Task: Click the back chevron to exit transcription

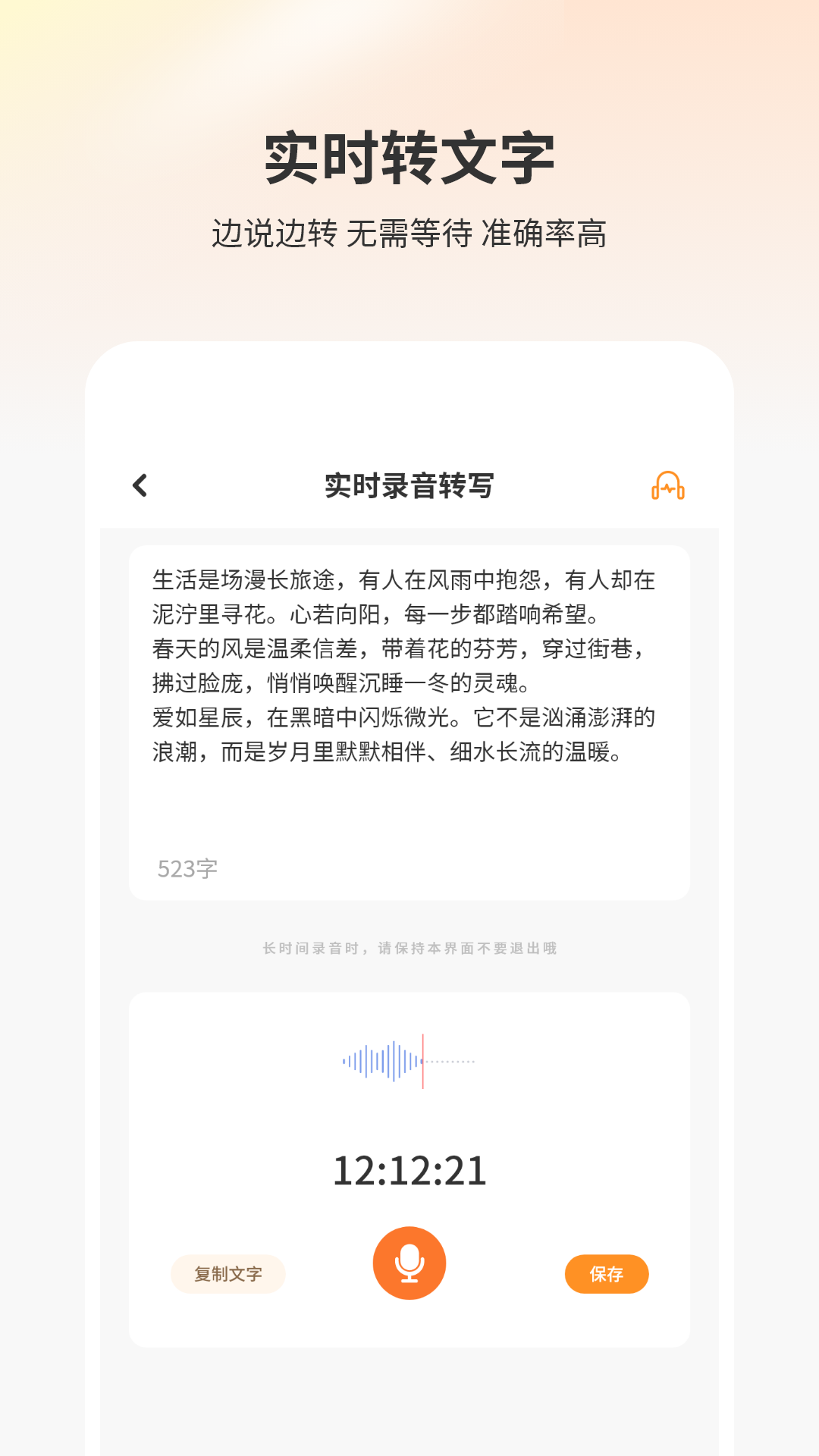Action: click(140, 486)
